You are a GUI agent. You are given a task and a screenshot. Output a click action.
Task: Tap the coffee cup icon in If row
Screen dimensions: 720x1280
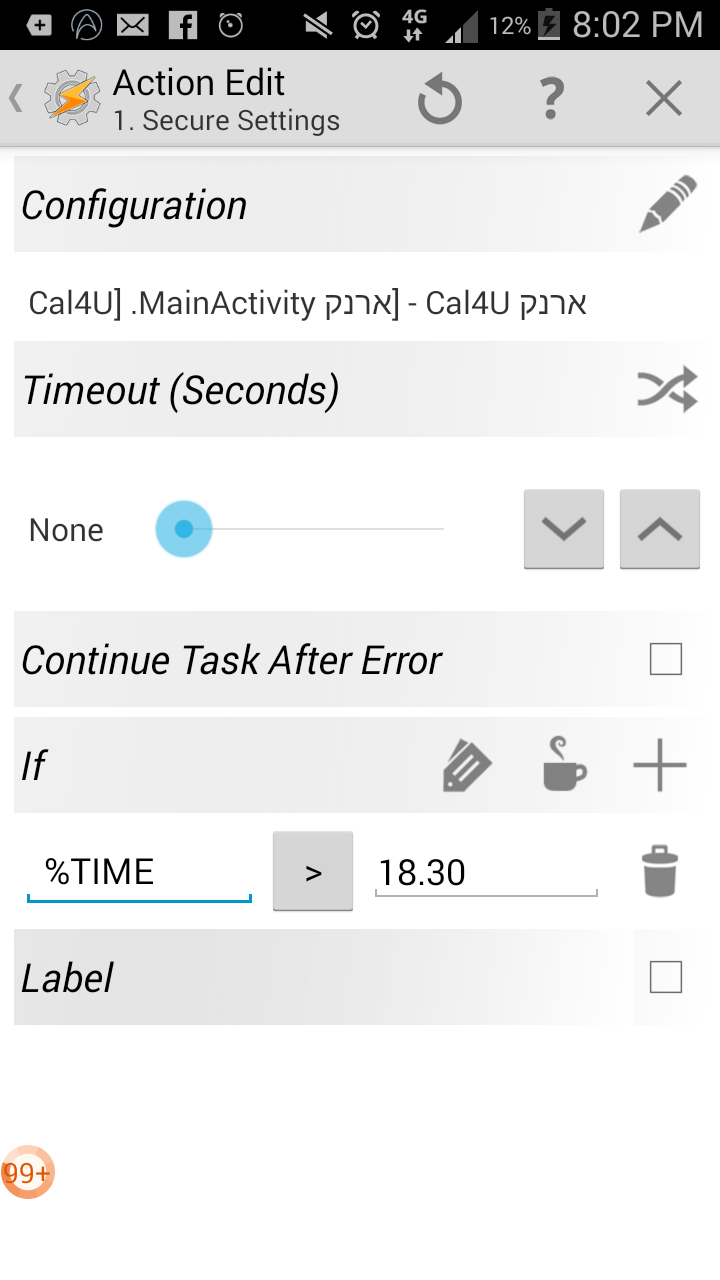click(564, 764)
